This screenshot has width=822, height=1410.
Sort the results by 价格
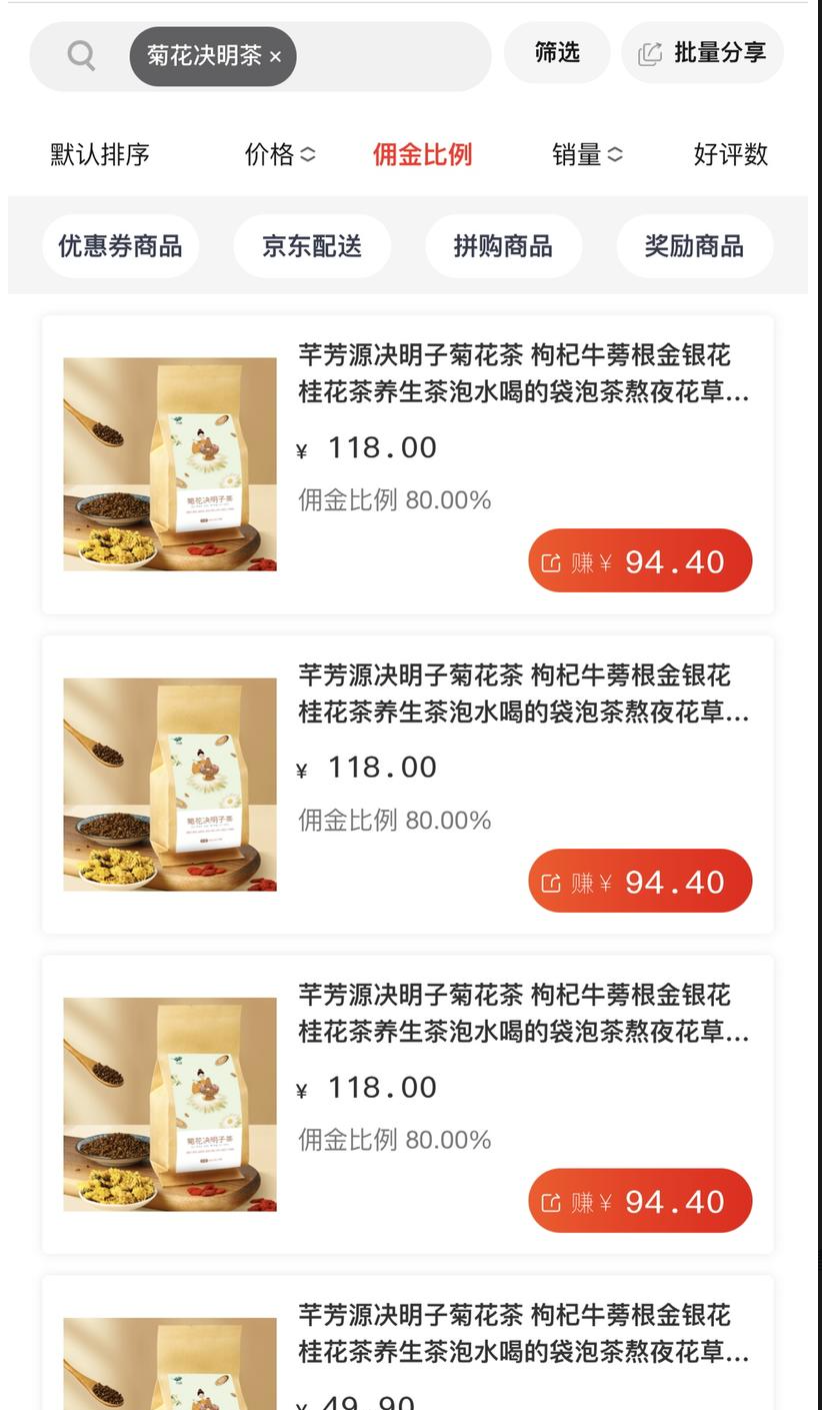coord(279,155)
